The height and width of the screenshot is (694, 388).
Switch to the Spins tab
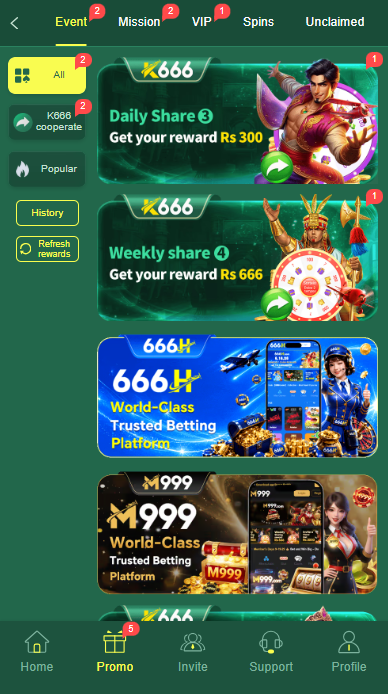(258, 22)
